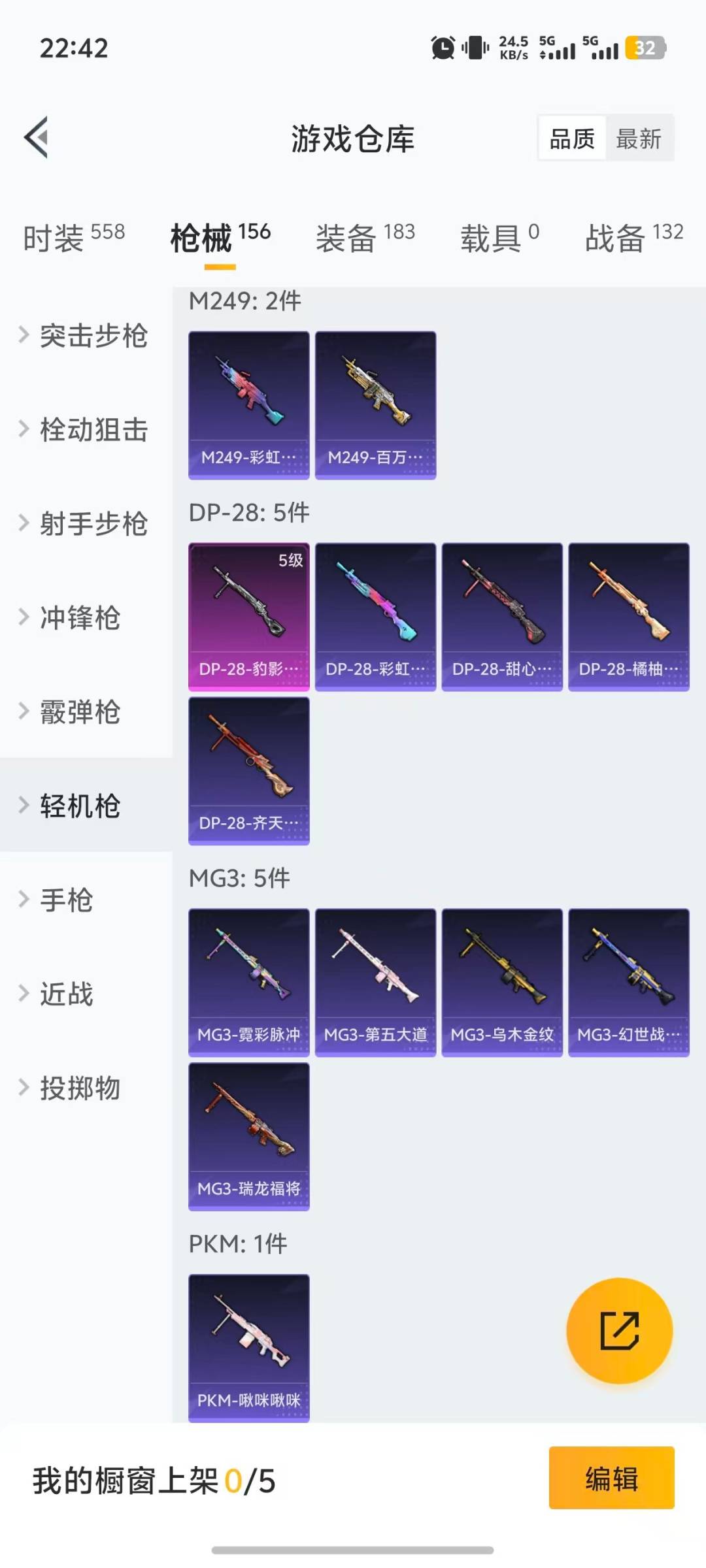Screen dimensions: 706x1568
Task: Switch sorting to 最新
Action: pyautogui.click(x=639, y=139)
